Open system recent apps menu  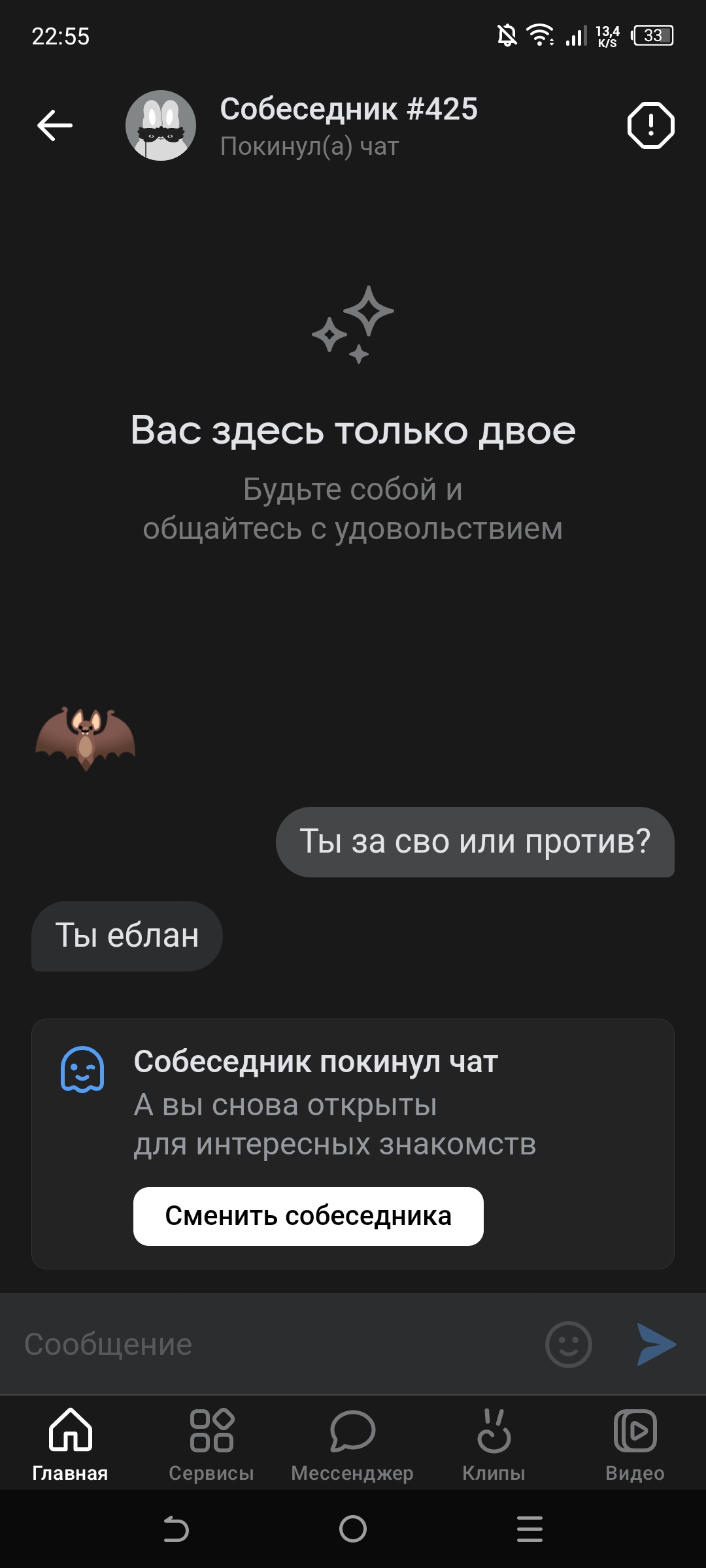529,1529
